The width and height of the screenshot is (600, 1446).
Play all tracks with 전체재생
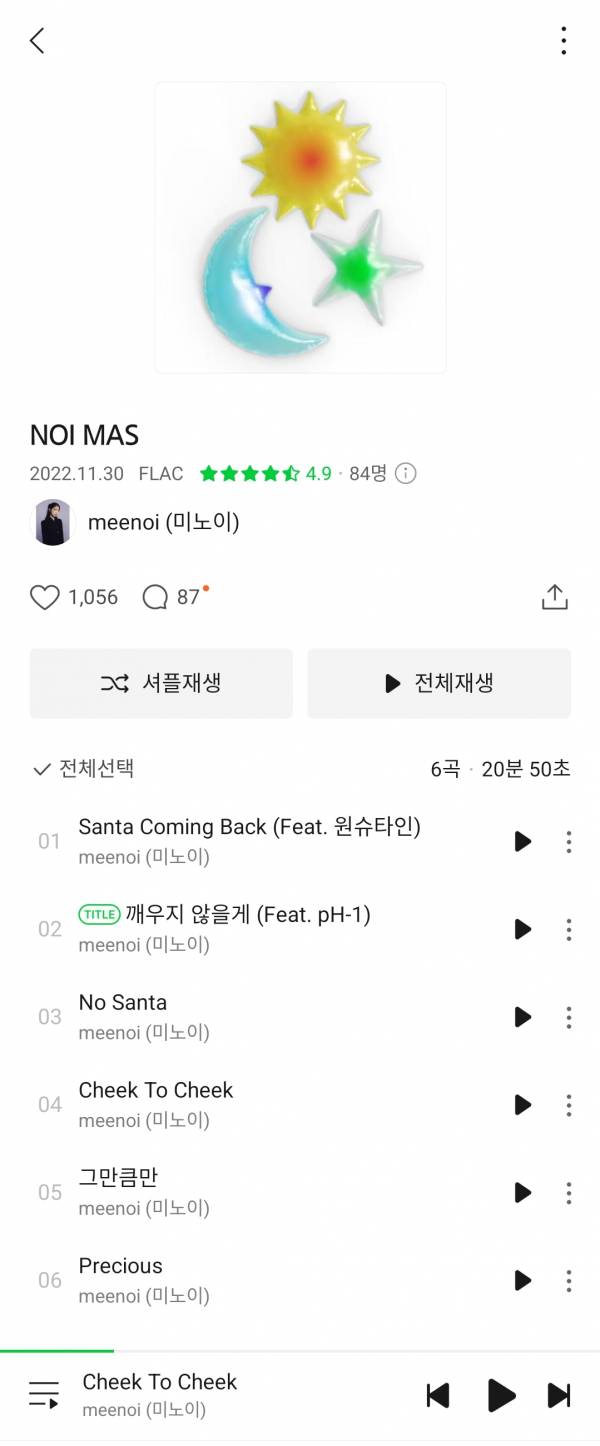coord(439,683)
